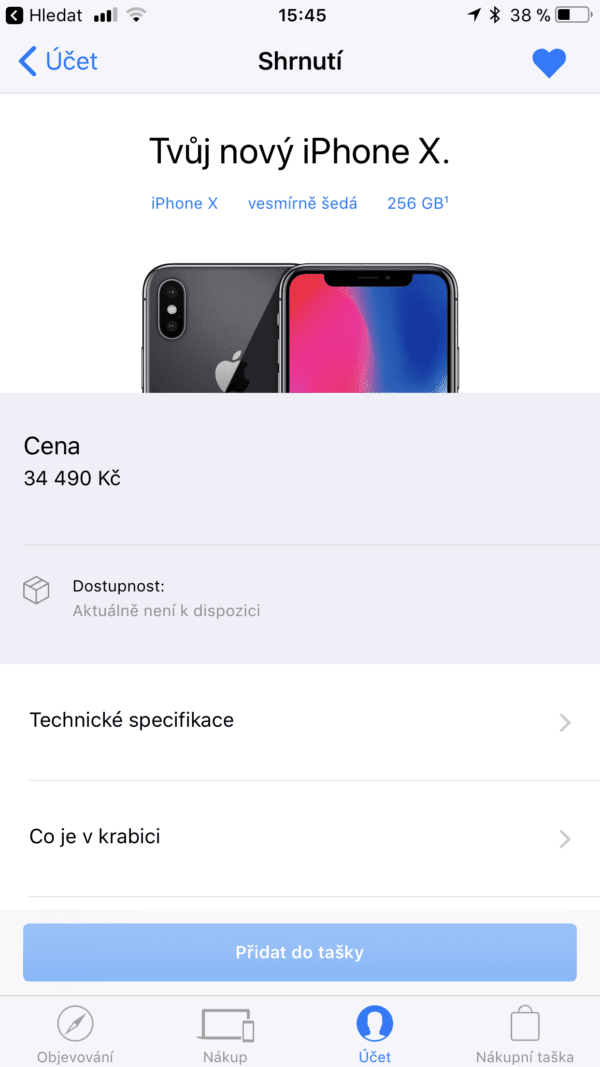Switch to the Objevování tab

[x=75, y=1033]
